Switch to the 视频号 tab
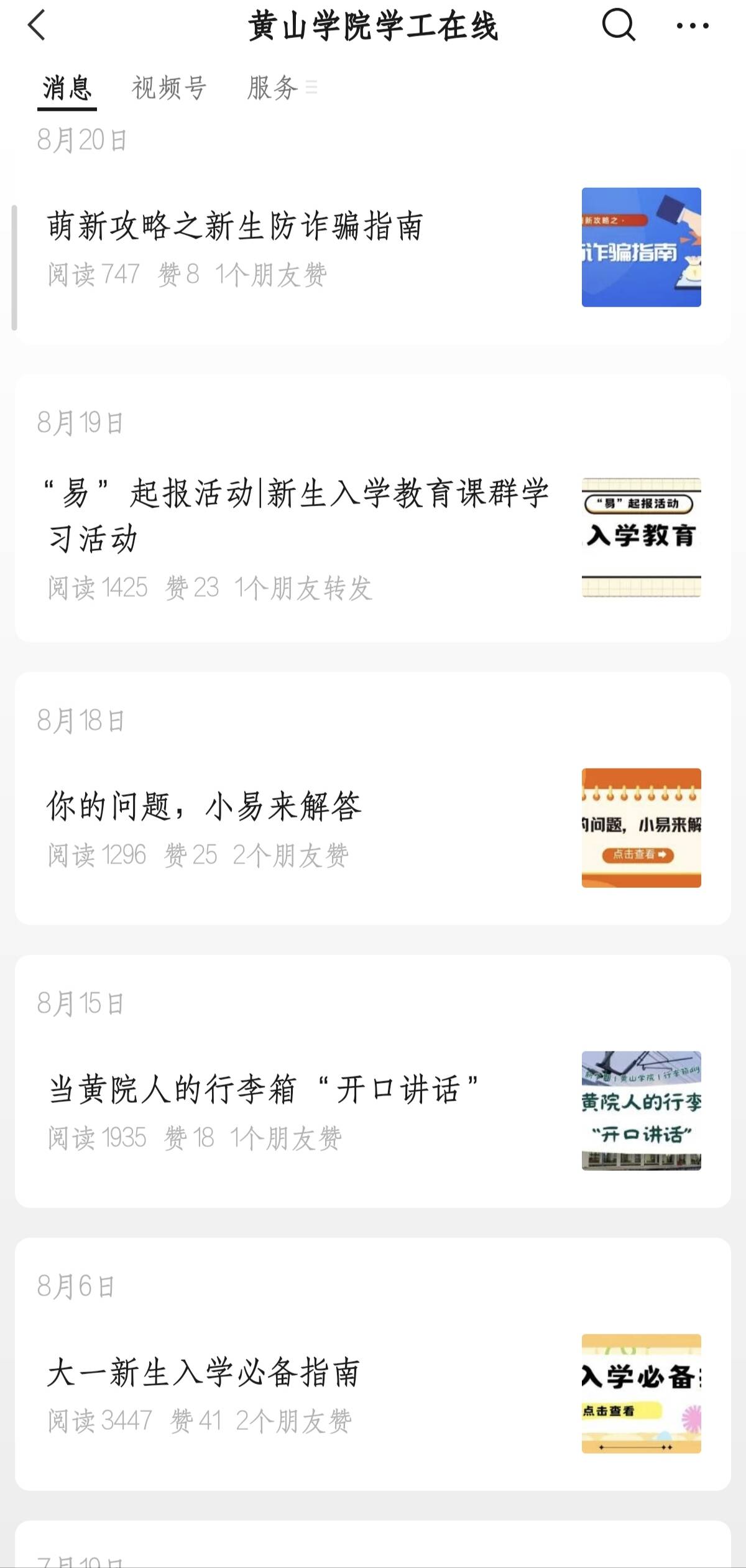Screen dimensions: 746x1568 169,88
